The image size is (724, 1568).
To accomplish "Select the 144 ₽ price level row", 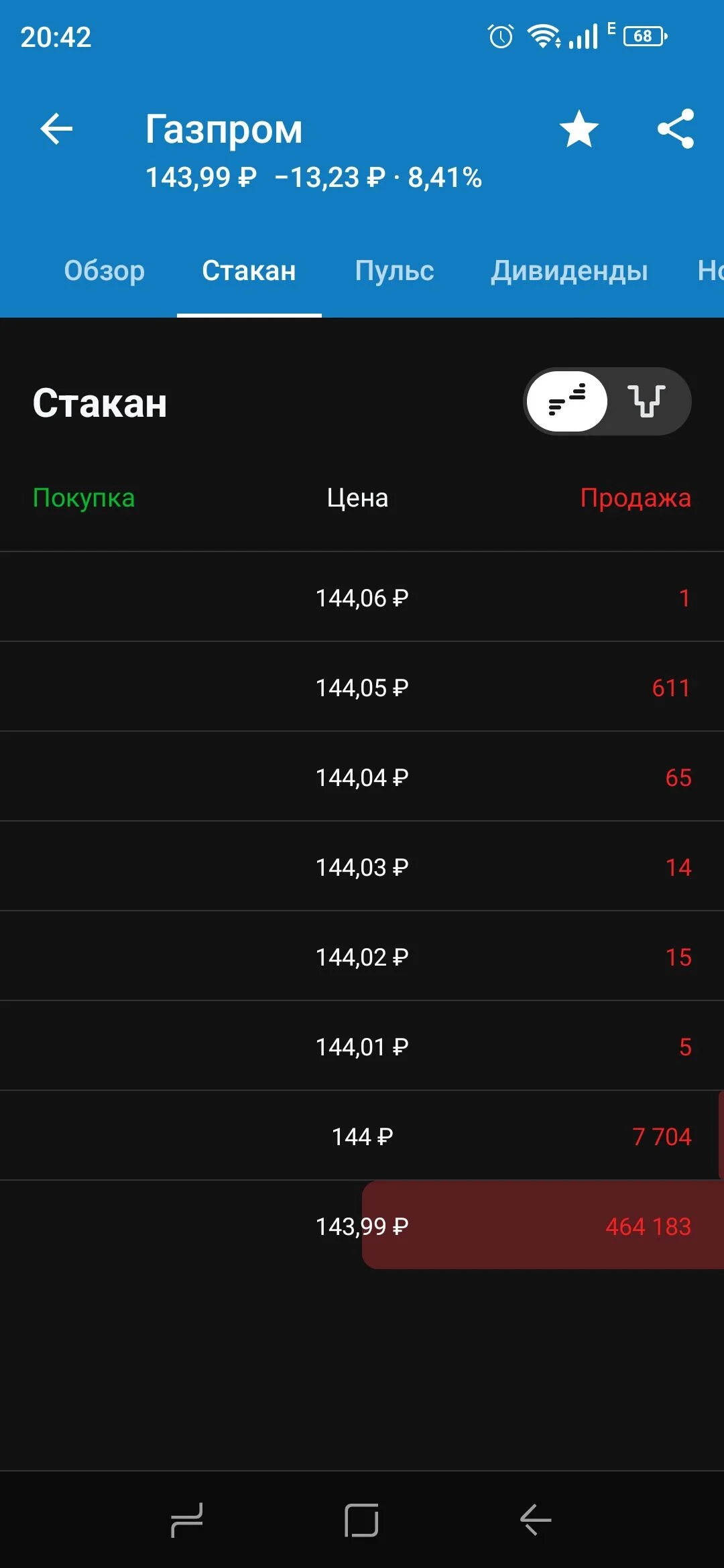I will pos(362,1136).
